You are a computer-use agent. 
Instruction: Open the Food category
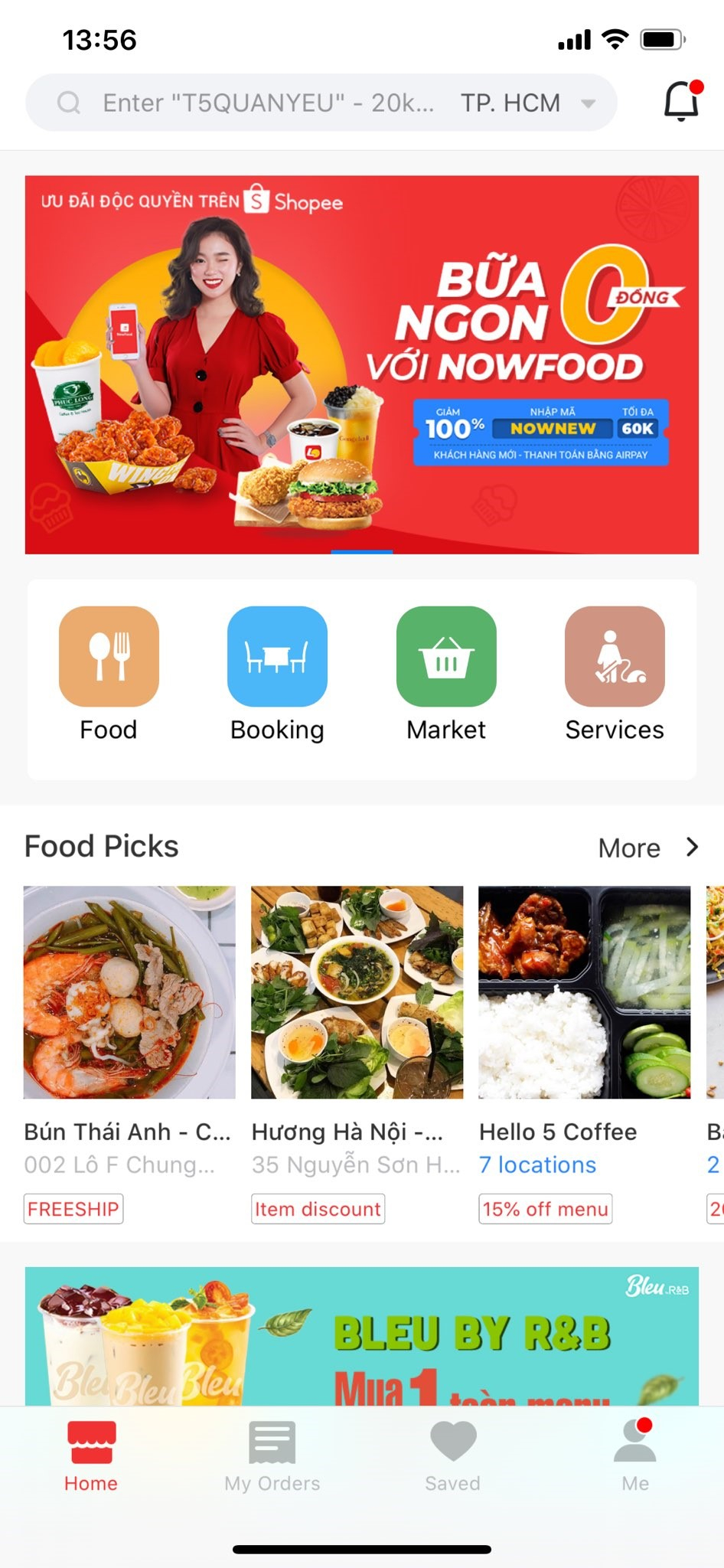pyautogui.click(x=109, y=674)
